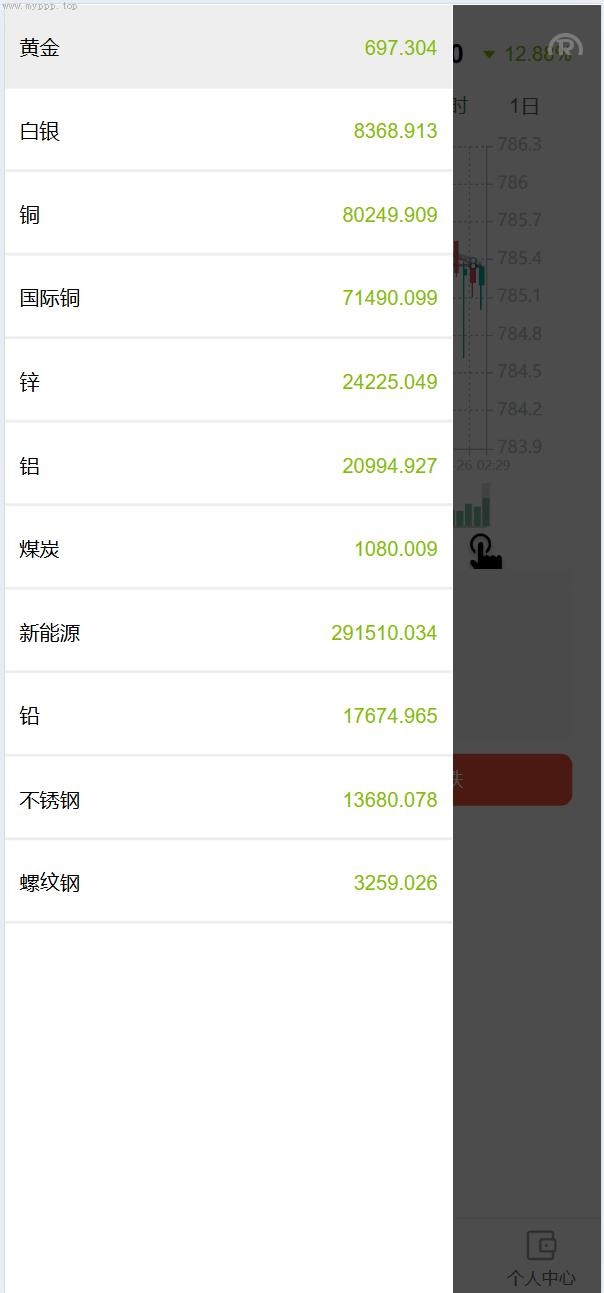Switch to the 1日 chart tab
The height and width of the screenshot is (1293, 604).
(x=524, y=106)
